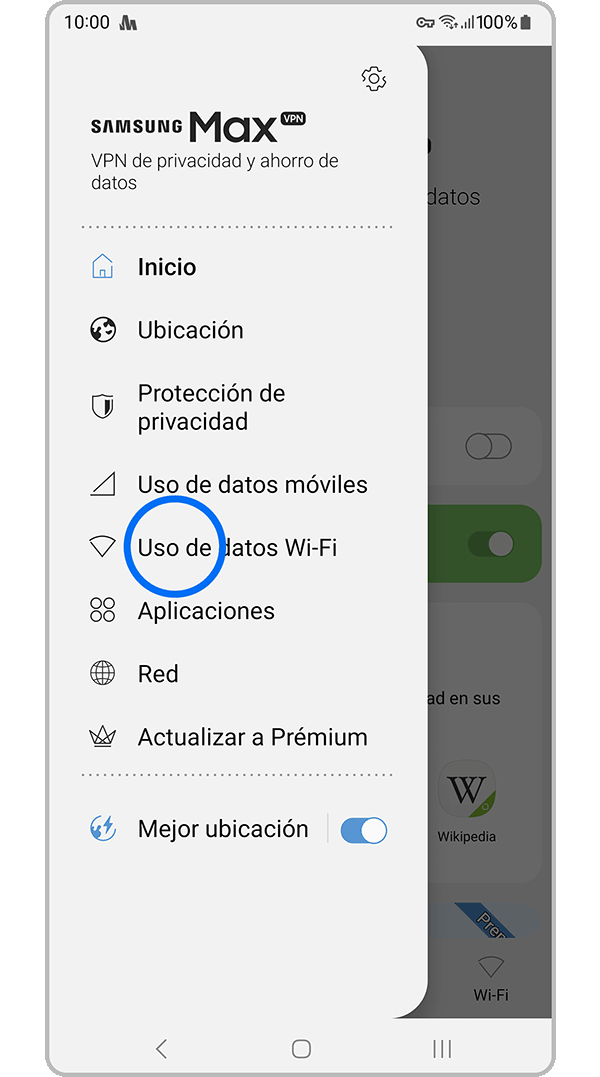Viewport: 600px width, 1077px height.
Task: Tap the system back button
Action: click(x=162, y=1048)
